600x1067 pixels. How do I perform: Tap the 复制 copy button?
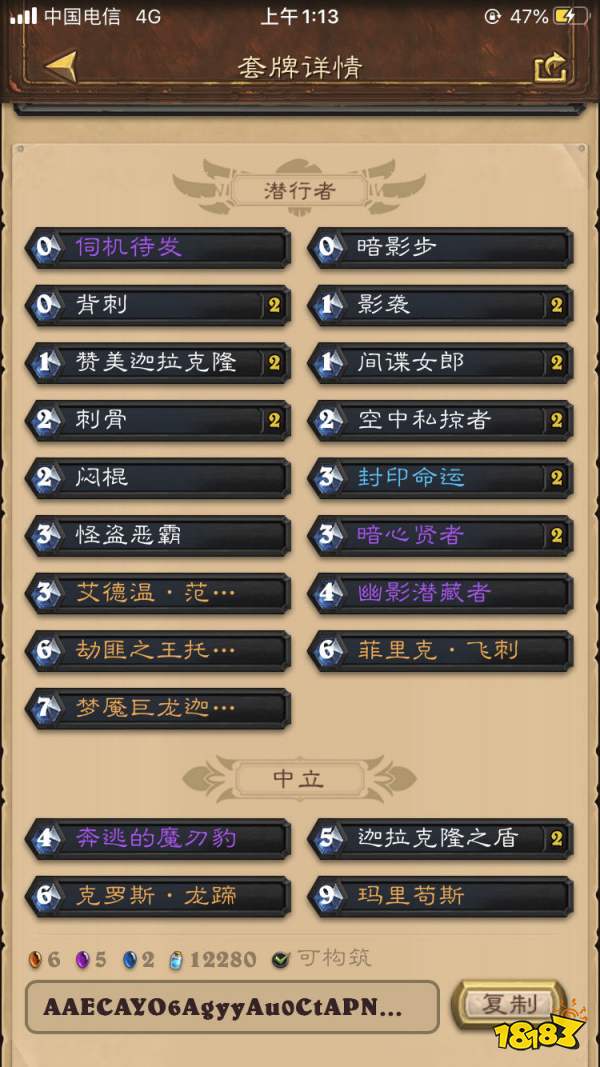point(510,1004)
